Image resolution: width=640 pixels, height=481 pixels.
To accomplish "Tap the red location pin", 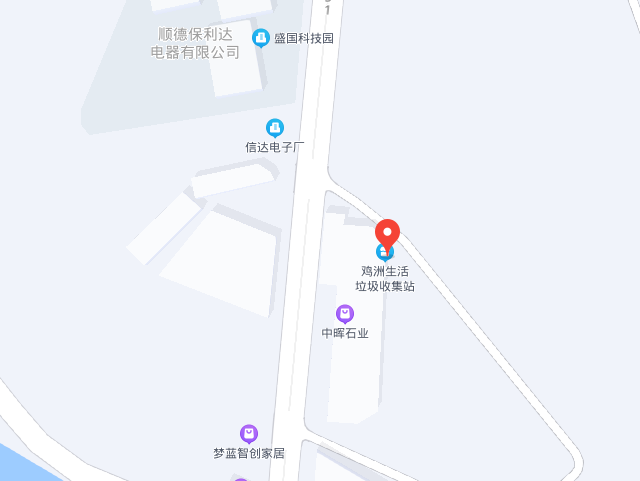I will [387, 234].
